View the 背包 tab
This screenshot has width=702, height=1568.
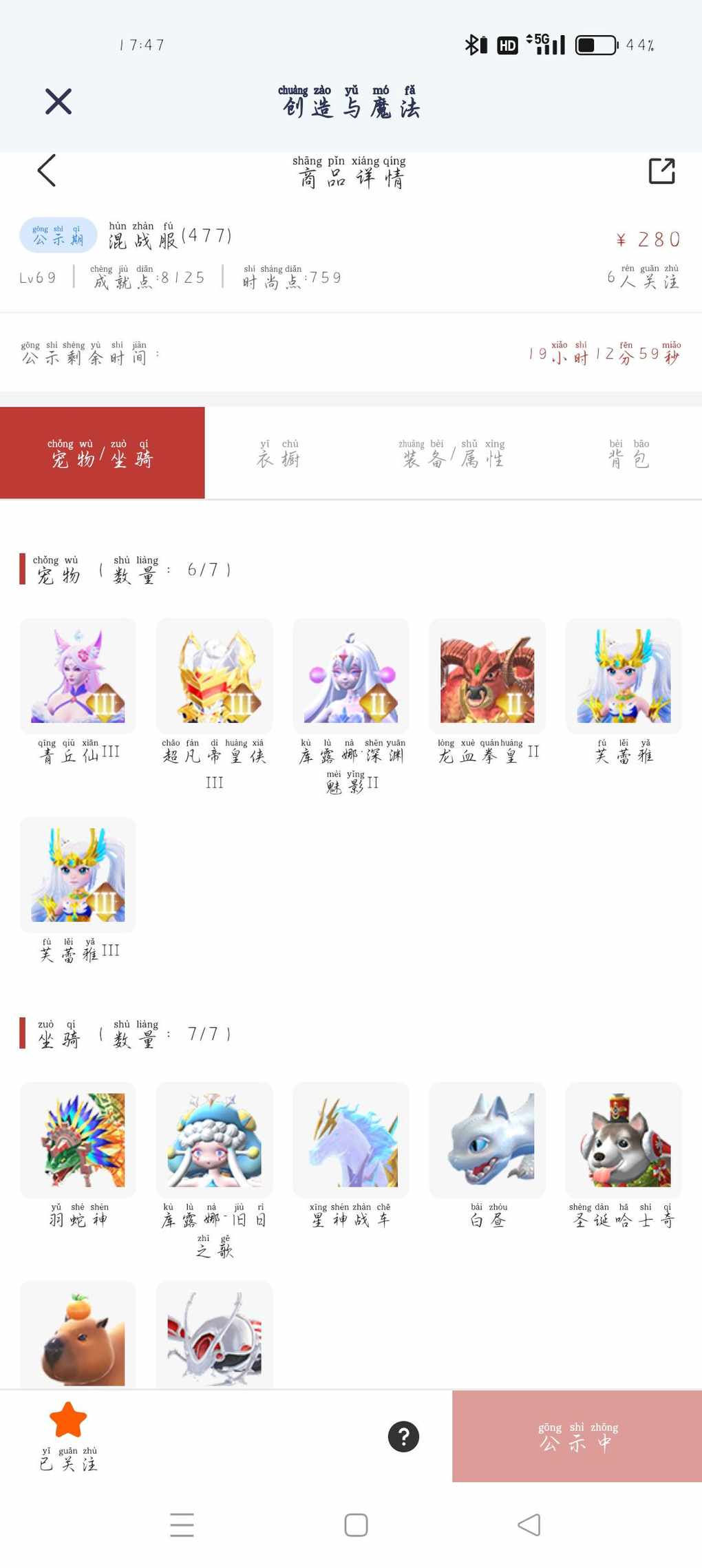pos(628,453)
